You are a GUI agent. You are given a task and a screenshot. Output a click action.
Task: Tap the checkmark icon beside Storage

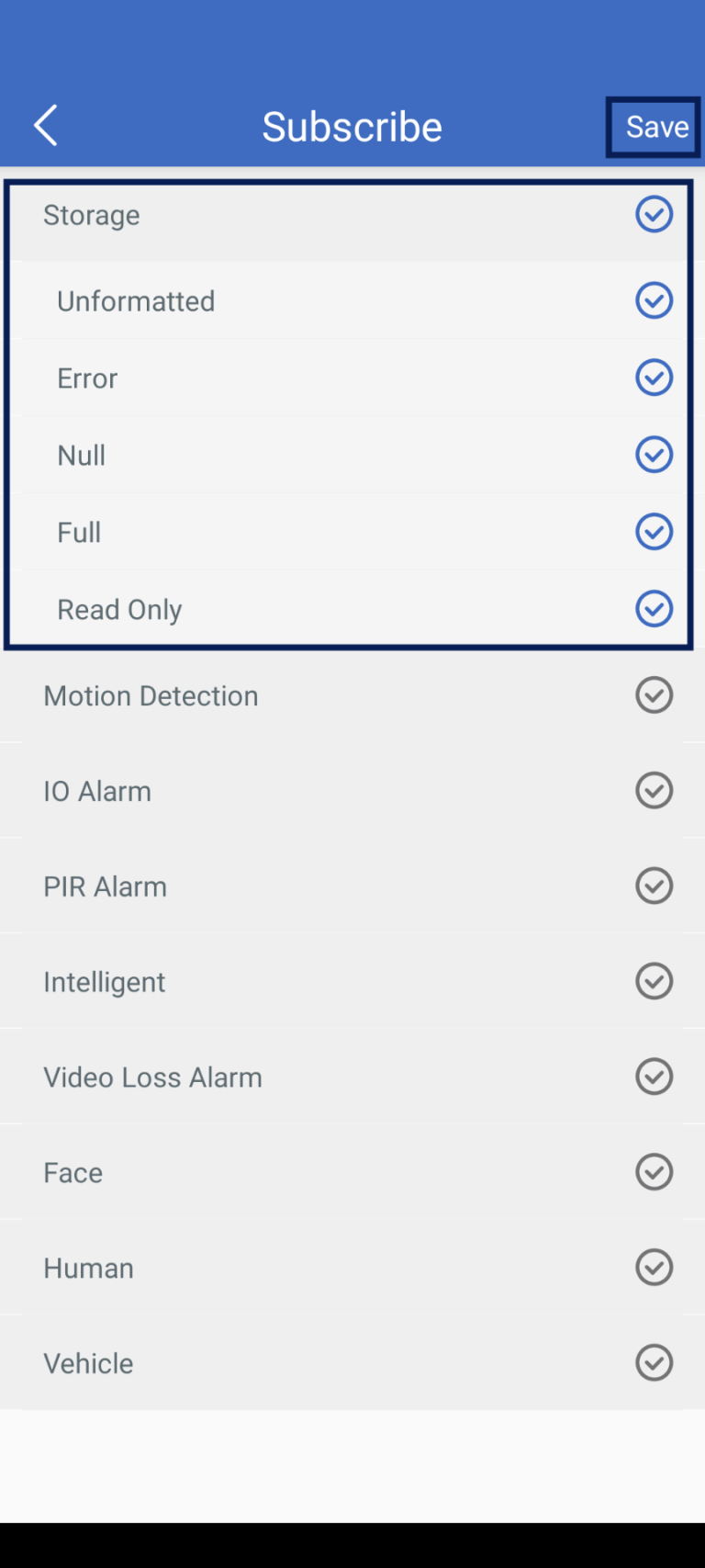click(654, 214)
